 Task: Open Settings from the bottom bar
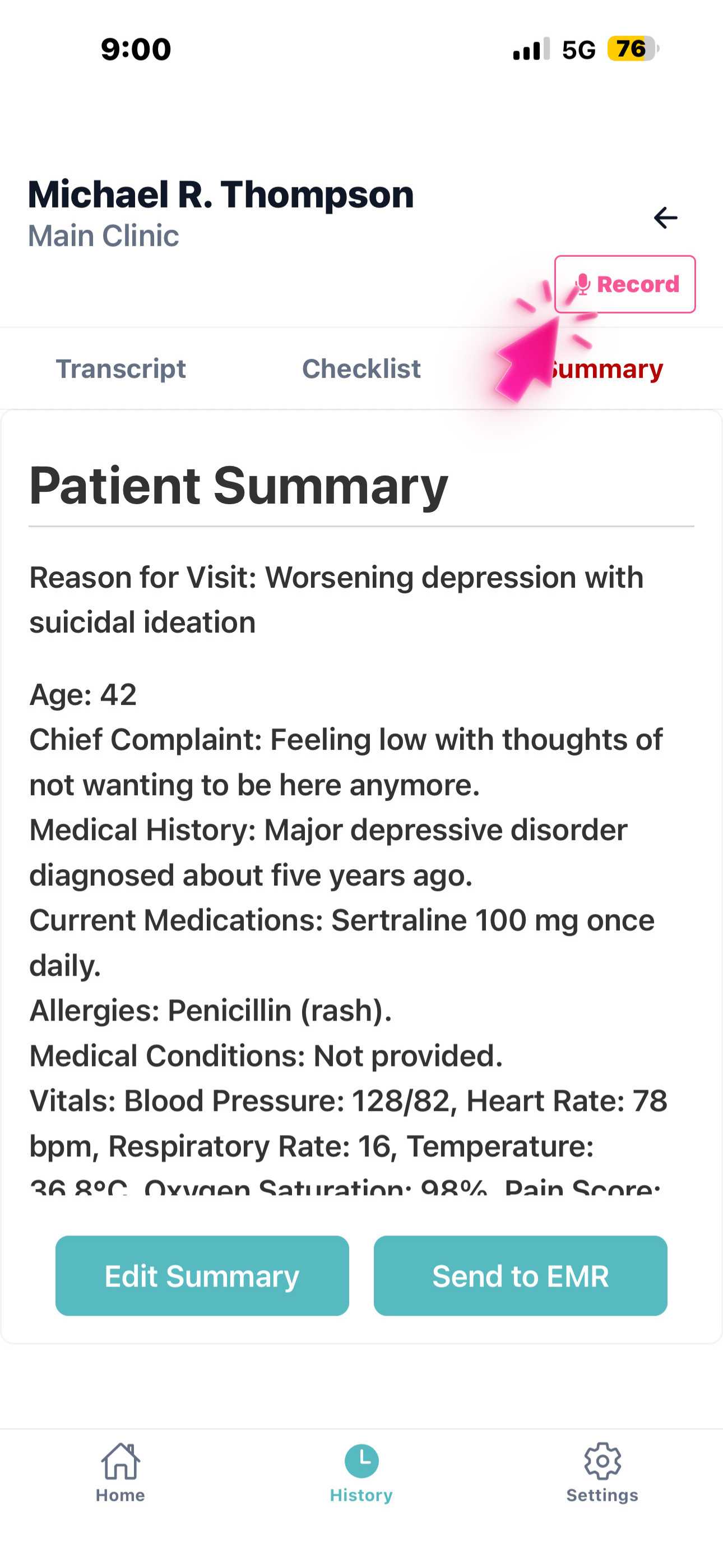[x=602, y=1472]
